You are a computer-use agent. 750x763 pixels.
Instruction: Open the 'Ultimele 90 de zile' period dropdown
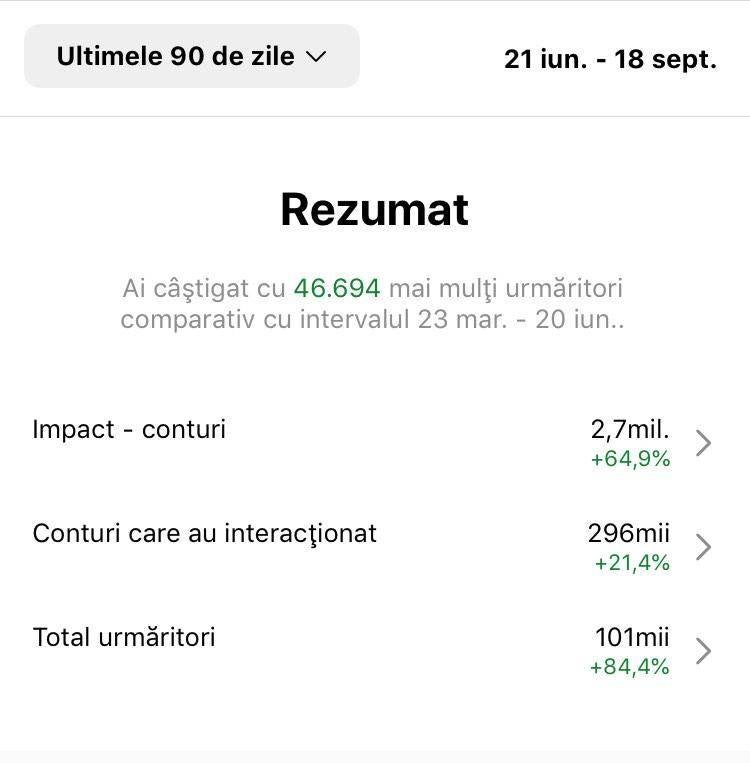tap(191, 56)
